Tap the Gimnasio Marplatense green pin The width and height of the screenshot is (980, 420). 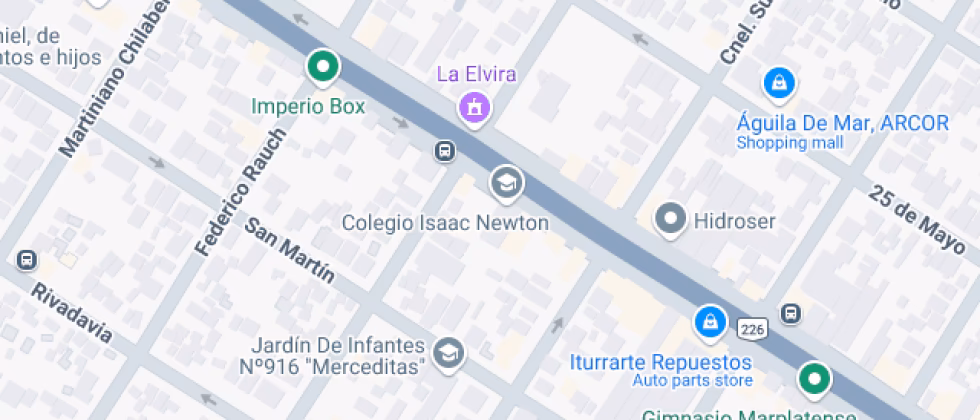point(814,379)
